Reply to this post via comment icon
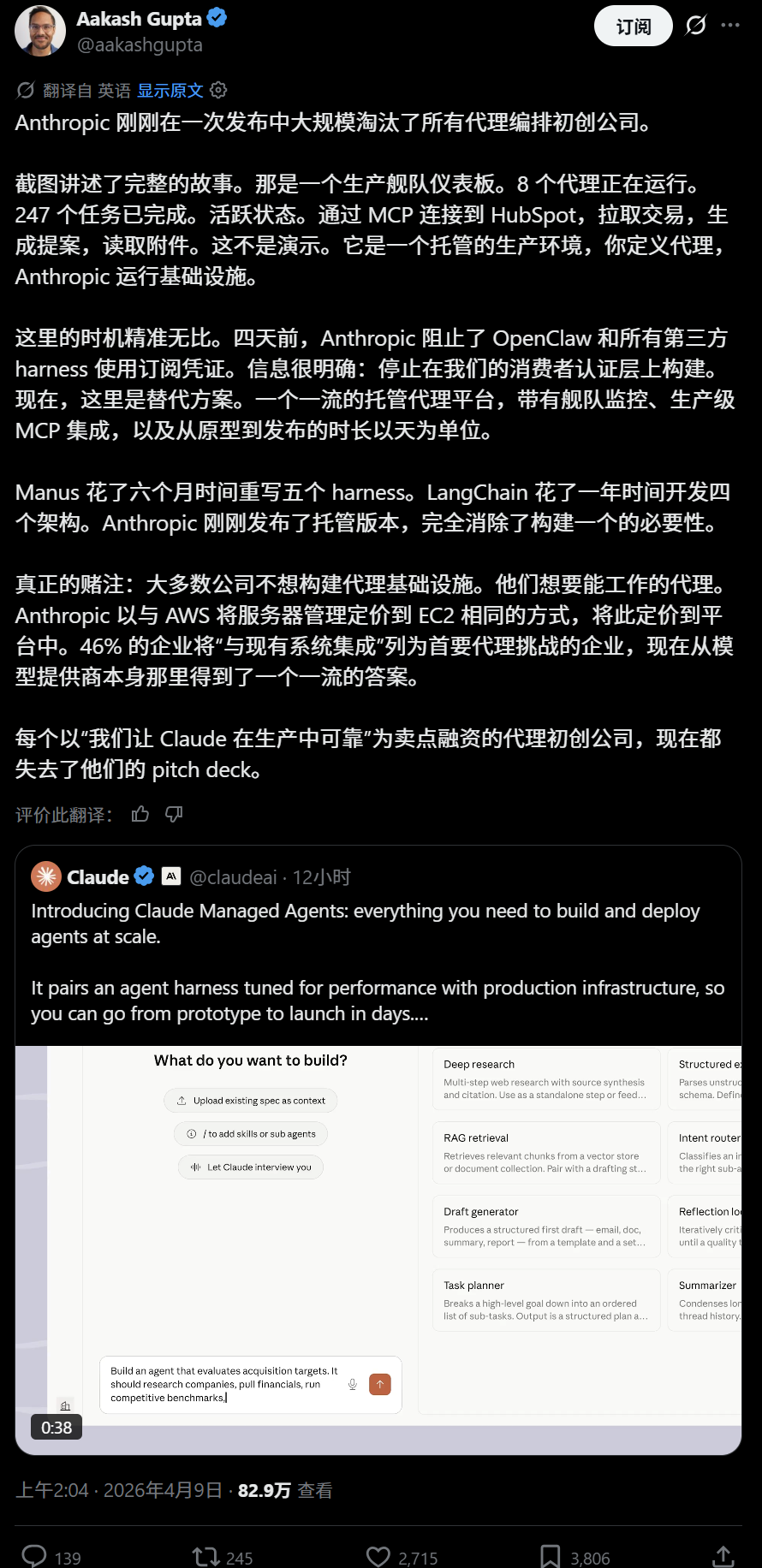The width and height of the screenshot is (762, 1568). pyautogui.click(x=34, y=1556)
